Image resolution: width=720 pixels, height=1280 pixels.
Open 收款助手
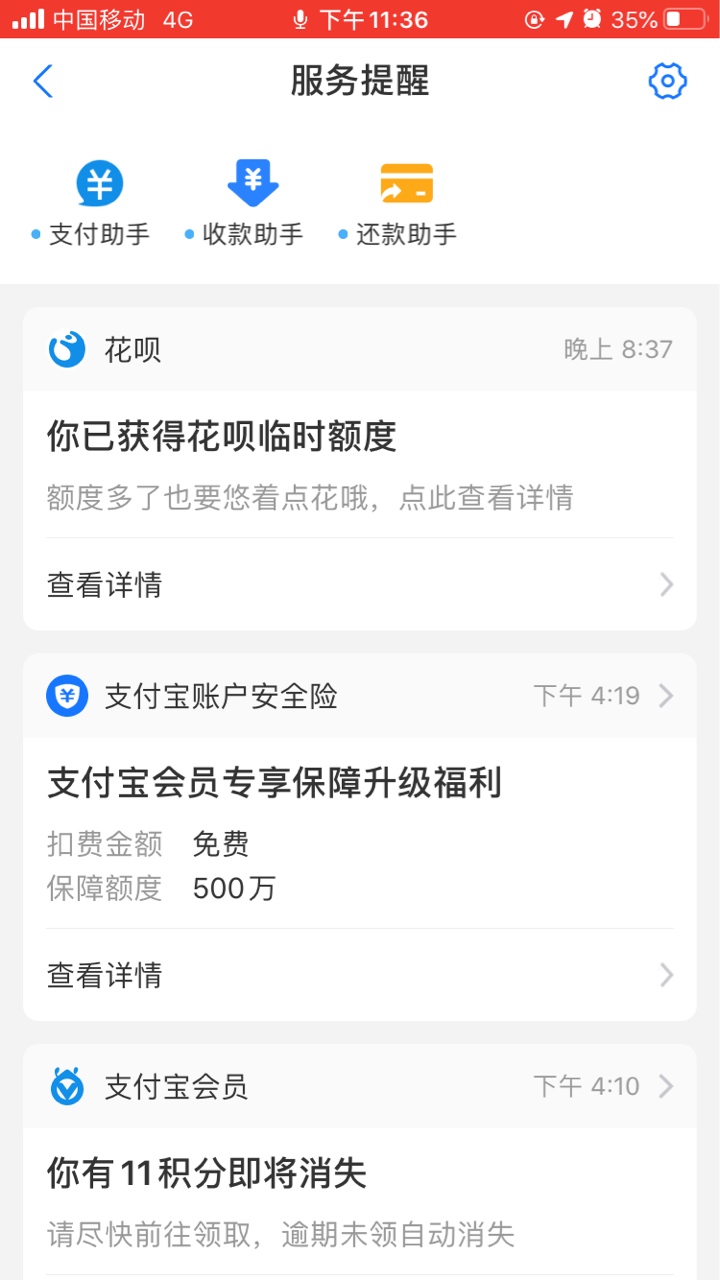(x=244, y=206)
